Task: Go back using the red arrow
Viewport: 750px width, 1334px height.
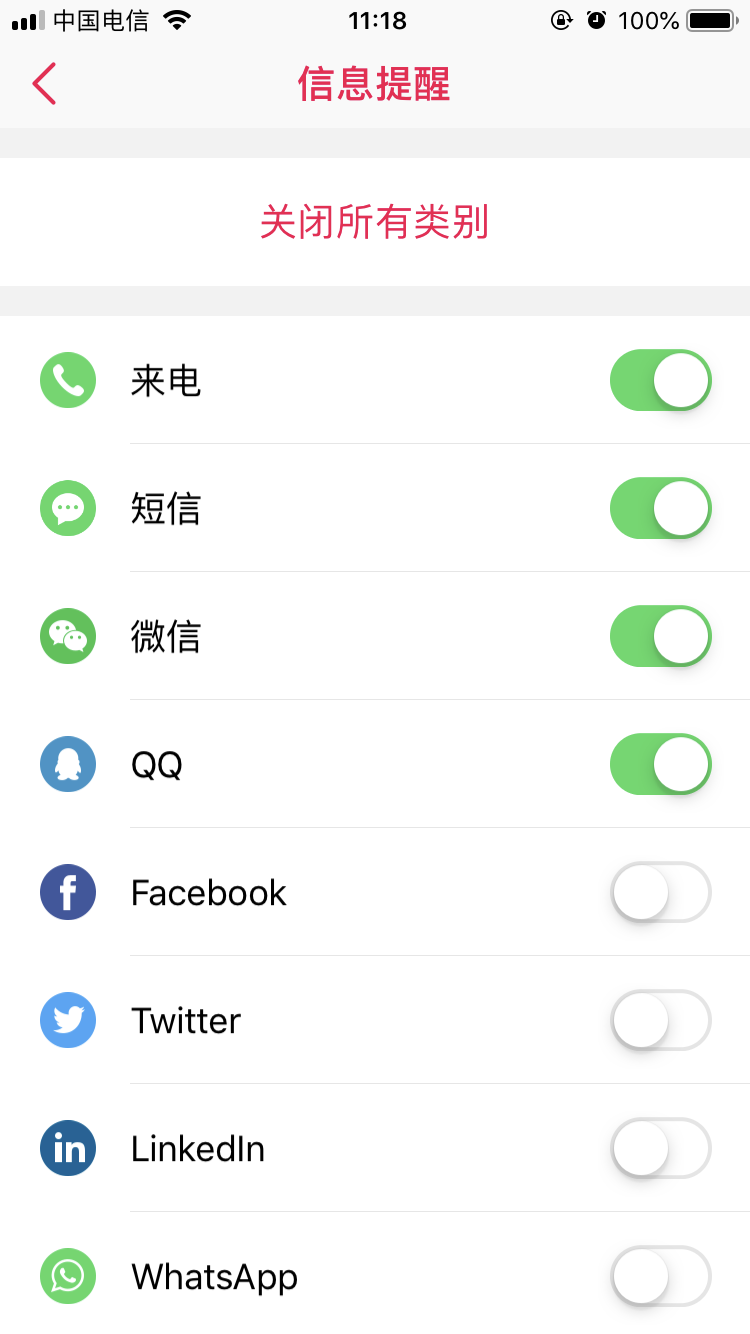Action: click(44, 84)
